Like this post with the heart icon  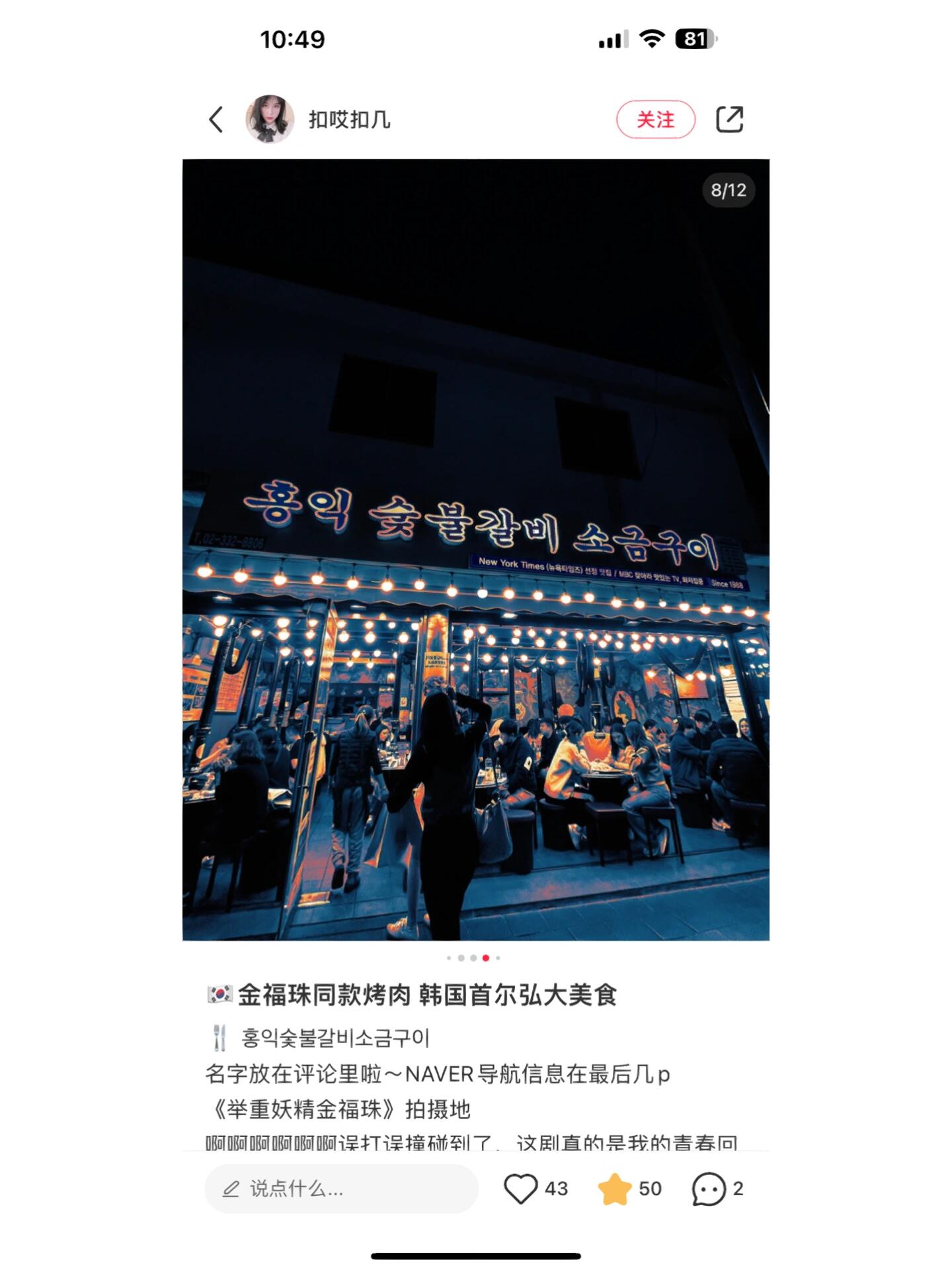pyautogui.click(x=521, y=1189)
